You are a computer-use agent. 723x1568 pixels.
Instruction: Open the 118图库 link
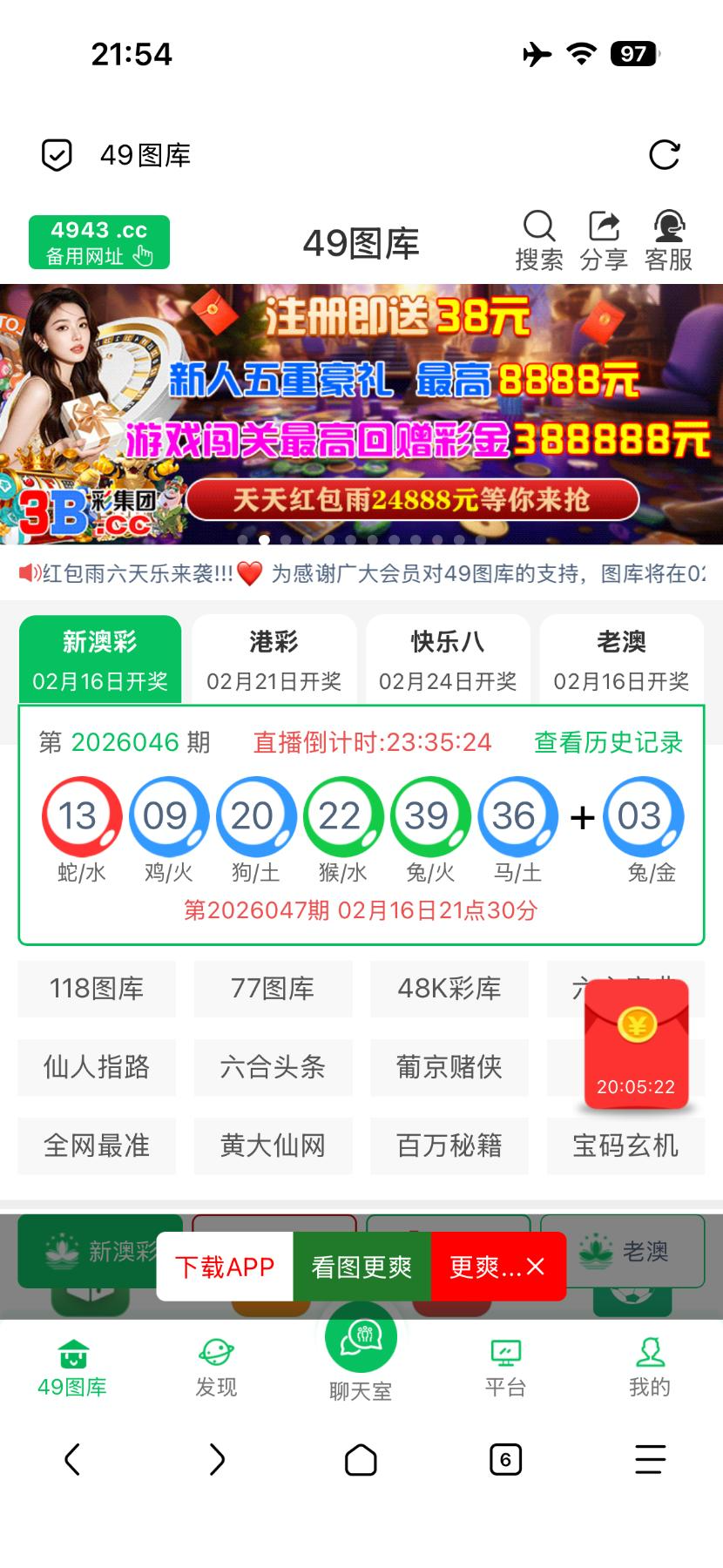97,989
